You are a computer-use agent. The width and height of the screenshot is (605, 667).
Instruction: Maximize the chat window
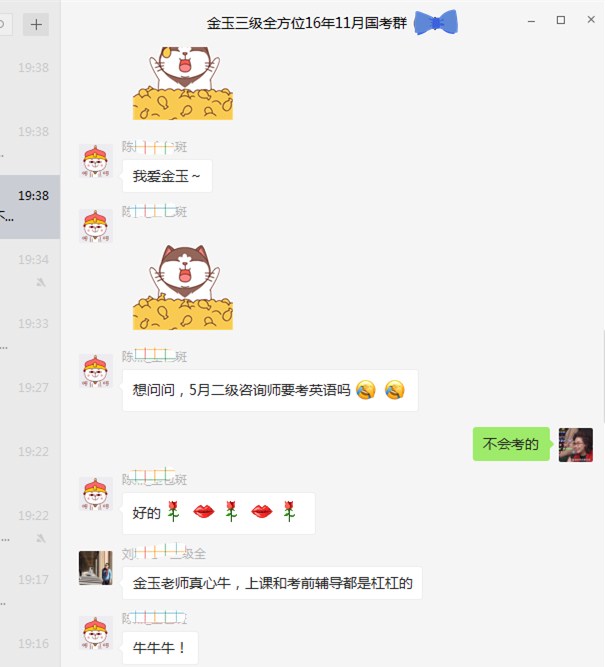561,20
